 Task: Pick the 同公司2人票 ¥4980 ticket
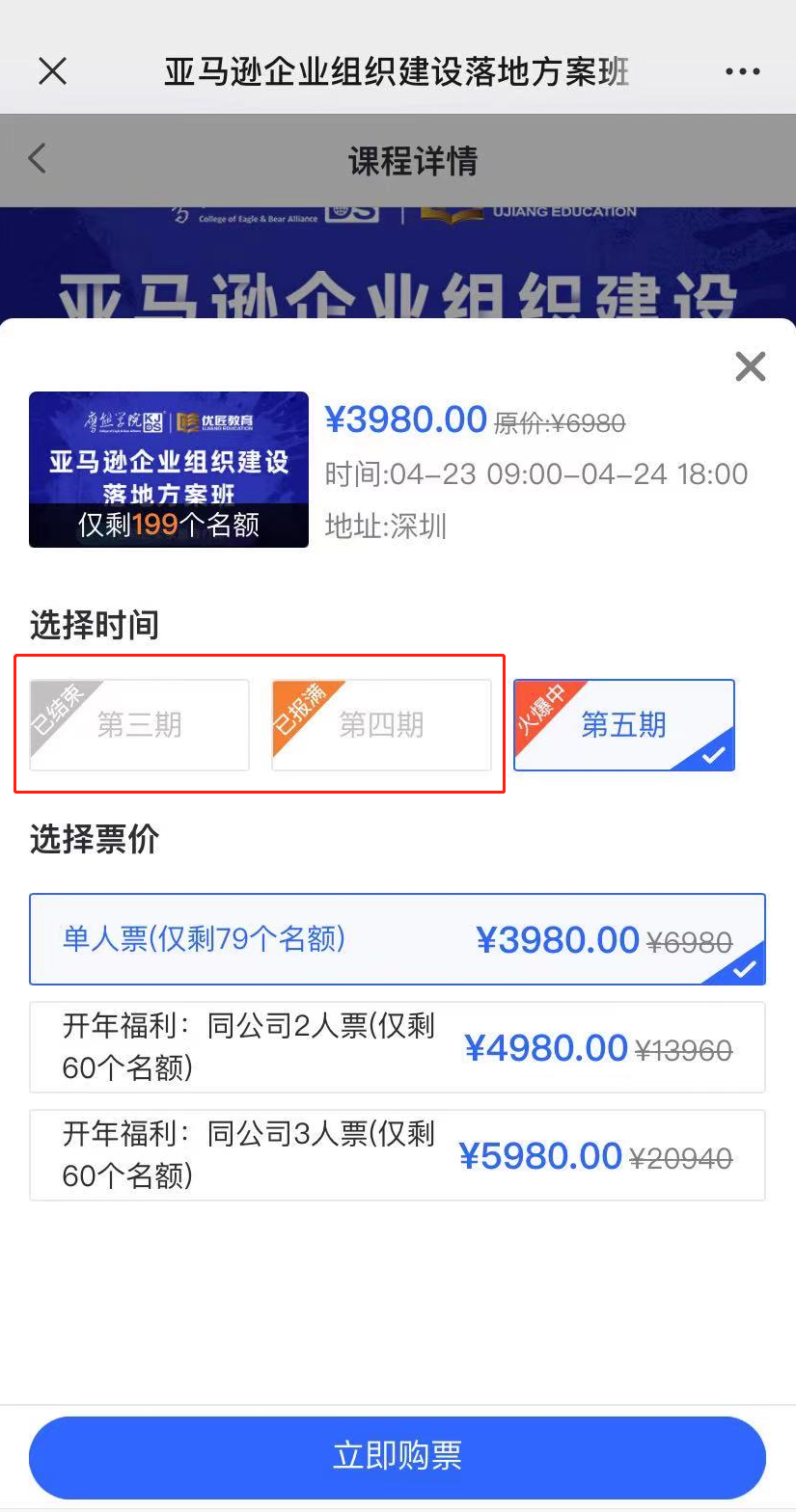(397, 1047)
